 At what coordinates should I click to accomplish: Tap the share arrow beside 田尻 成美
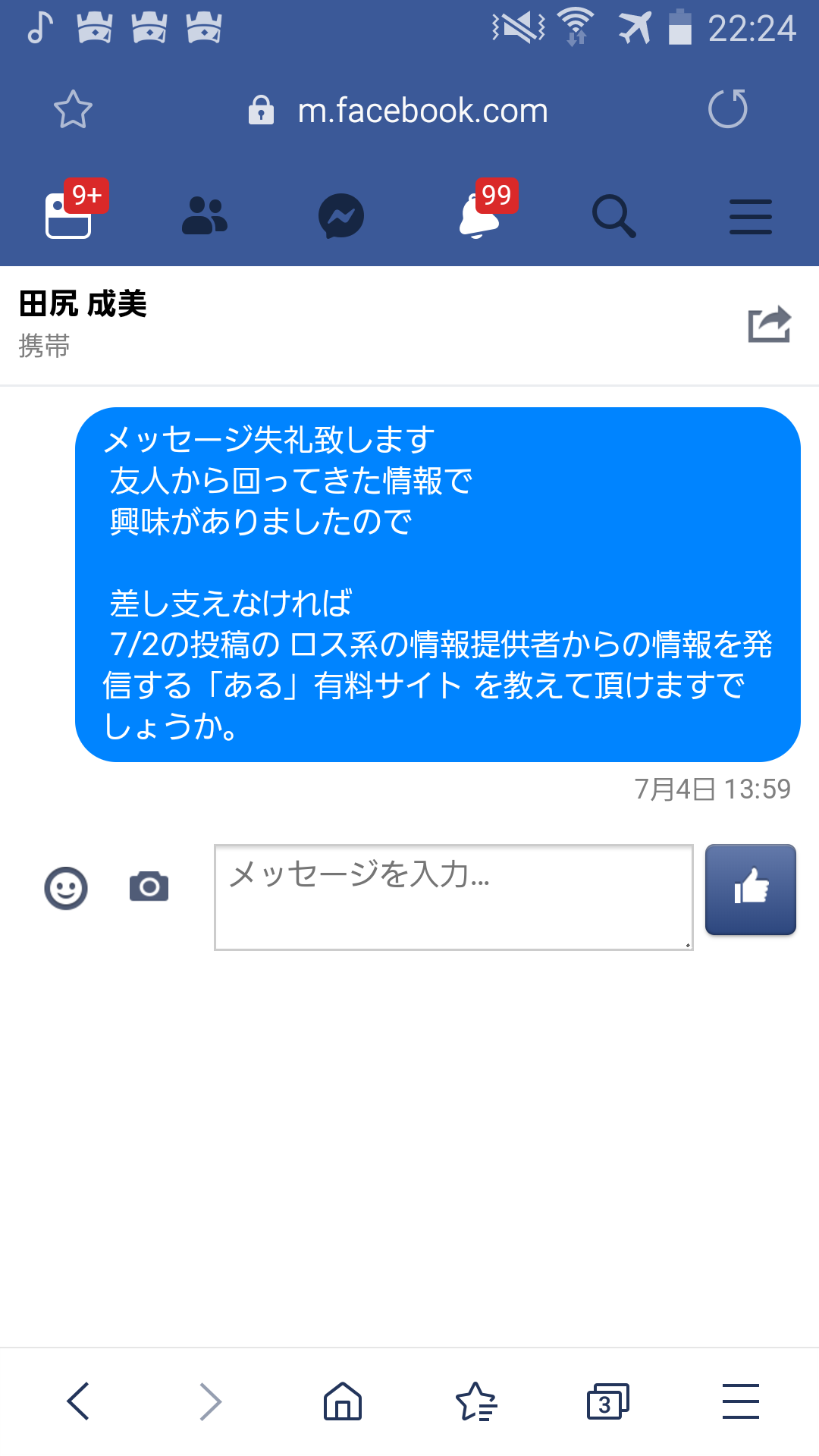pyautogui.click(x=769, y=325)
